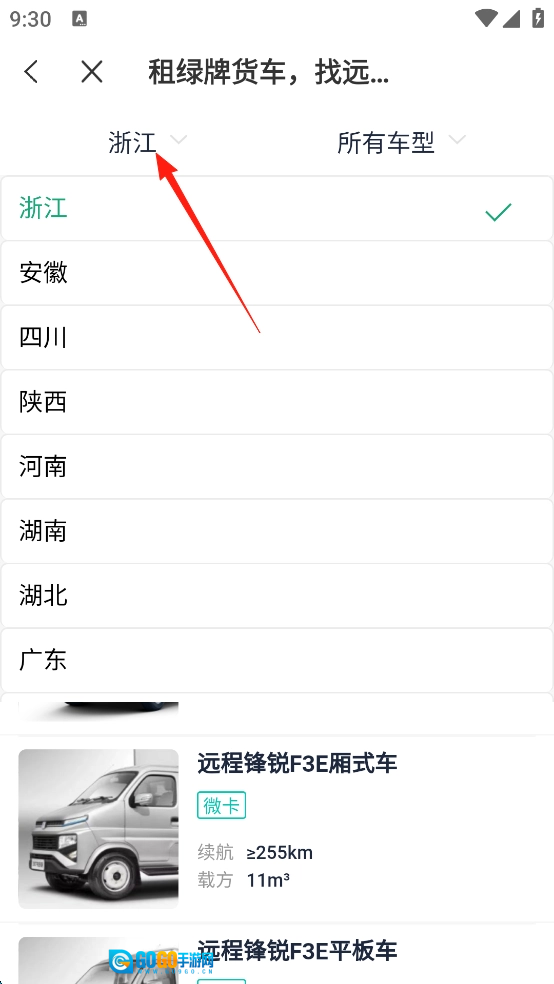554x984 pixels.
Task: Close the page with the X icon
Action: pos(92,72)
